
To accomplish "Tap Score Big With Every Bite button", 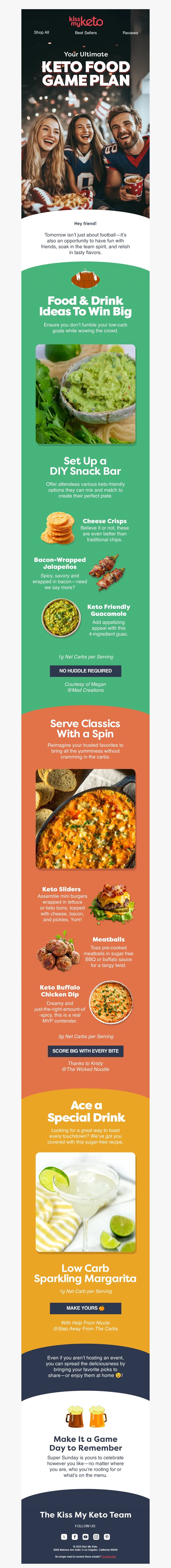I will 85,1051.
